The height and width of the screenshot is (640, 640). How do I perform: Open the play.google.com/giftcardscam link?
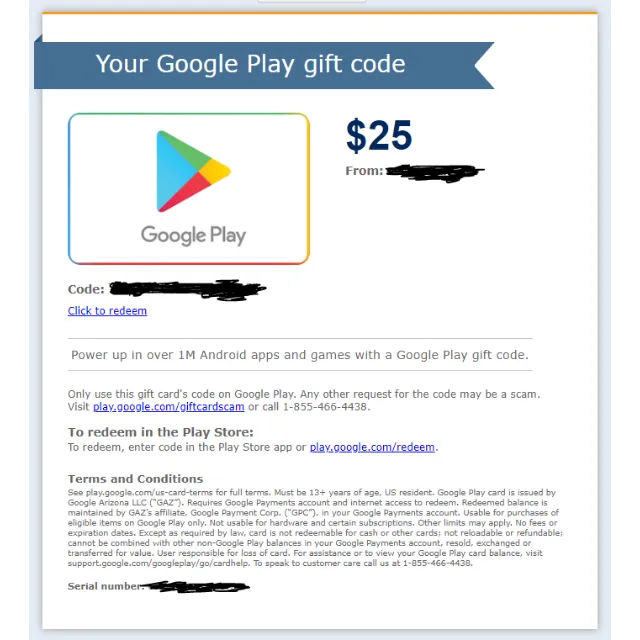point(168,407)
